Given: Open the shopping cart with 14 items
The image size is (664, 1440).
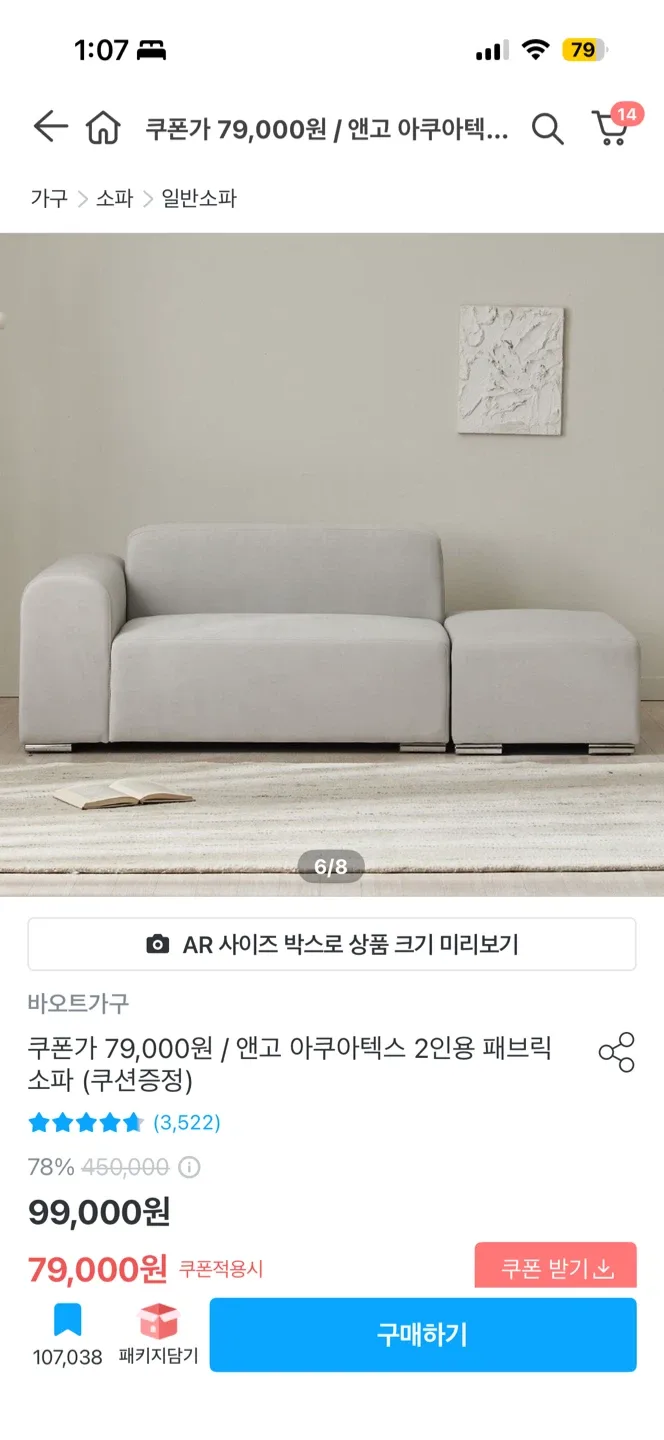Looking at the screenshot, I should (610, 129).
